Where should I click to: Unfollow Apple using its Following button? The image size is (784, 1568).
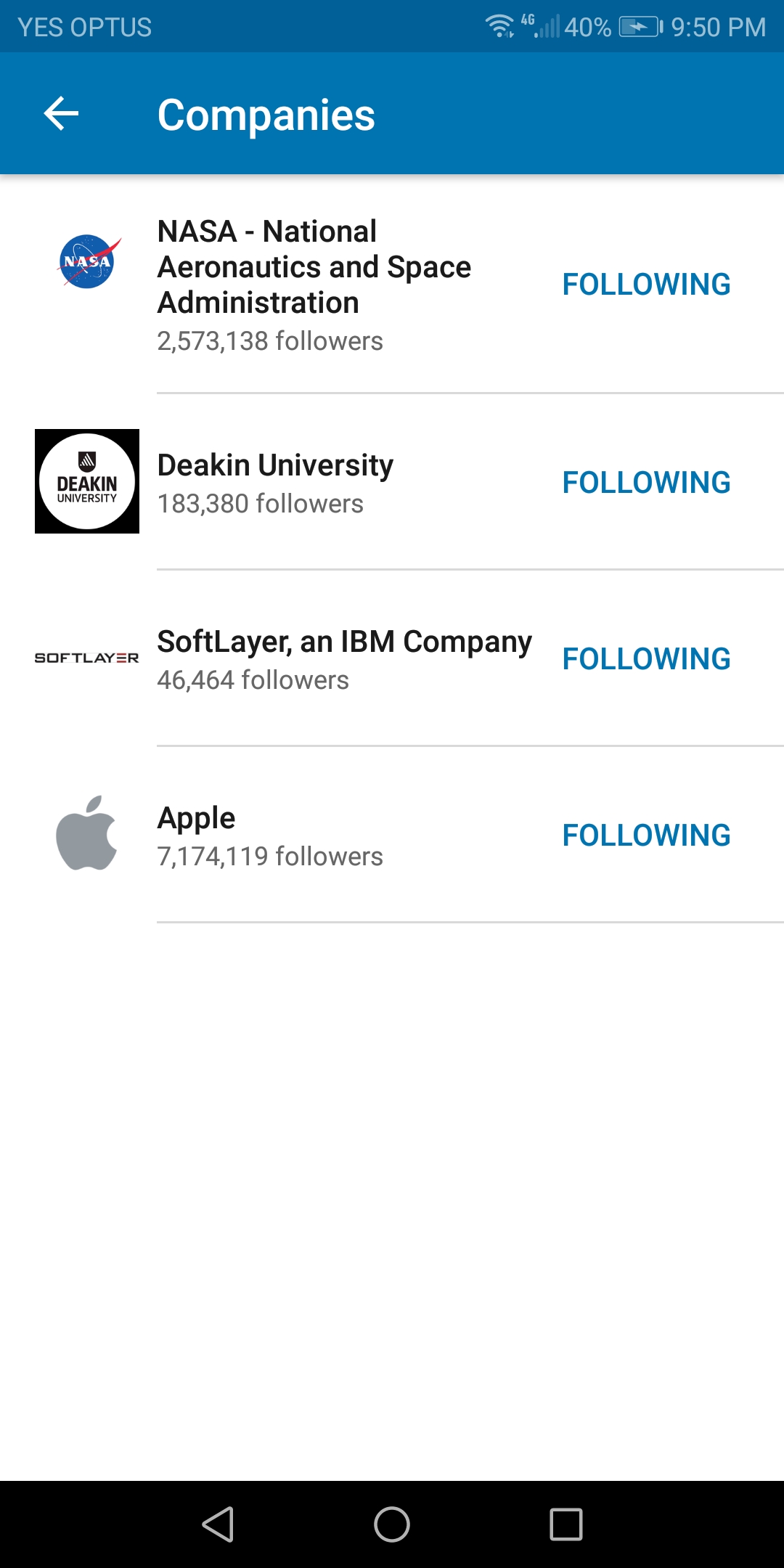646,836
